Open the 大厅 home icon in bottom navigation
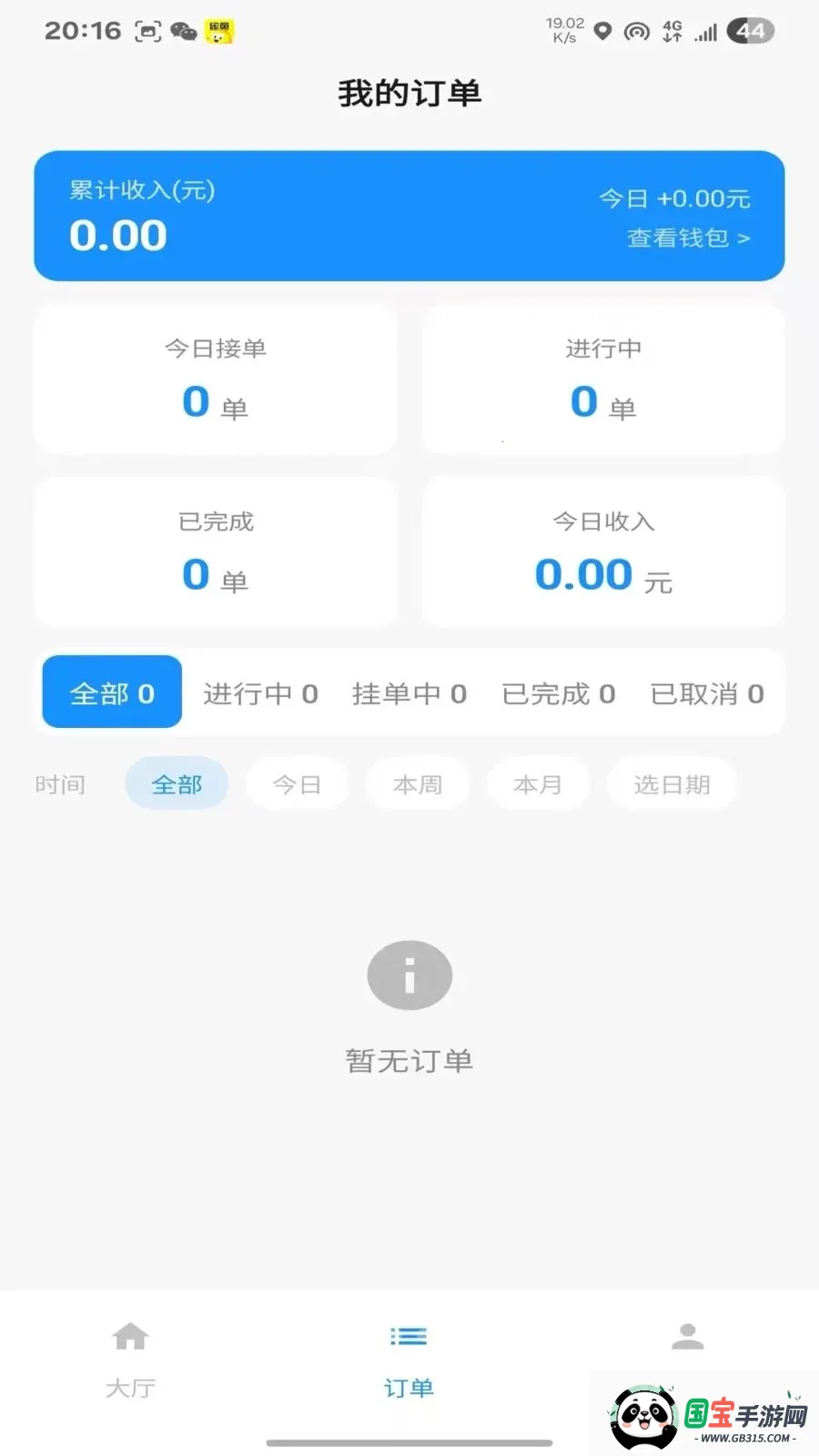This screenshot has width=819, height=1456. [x=130, y=1338]
